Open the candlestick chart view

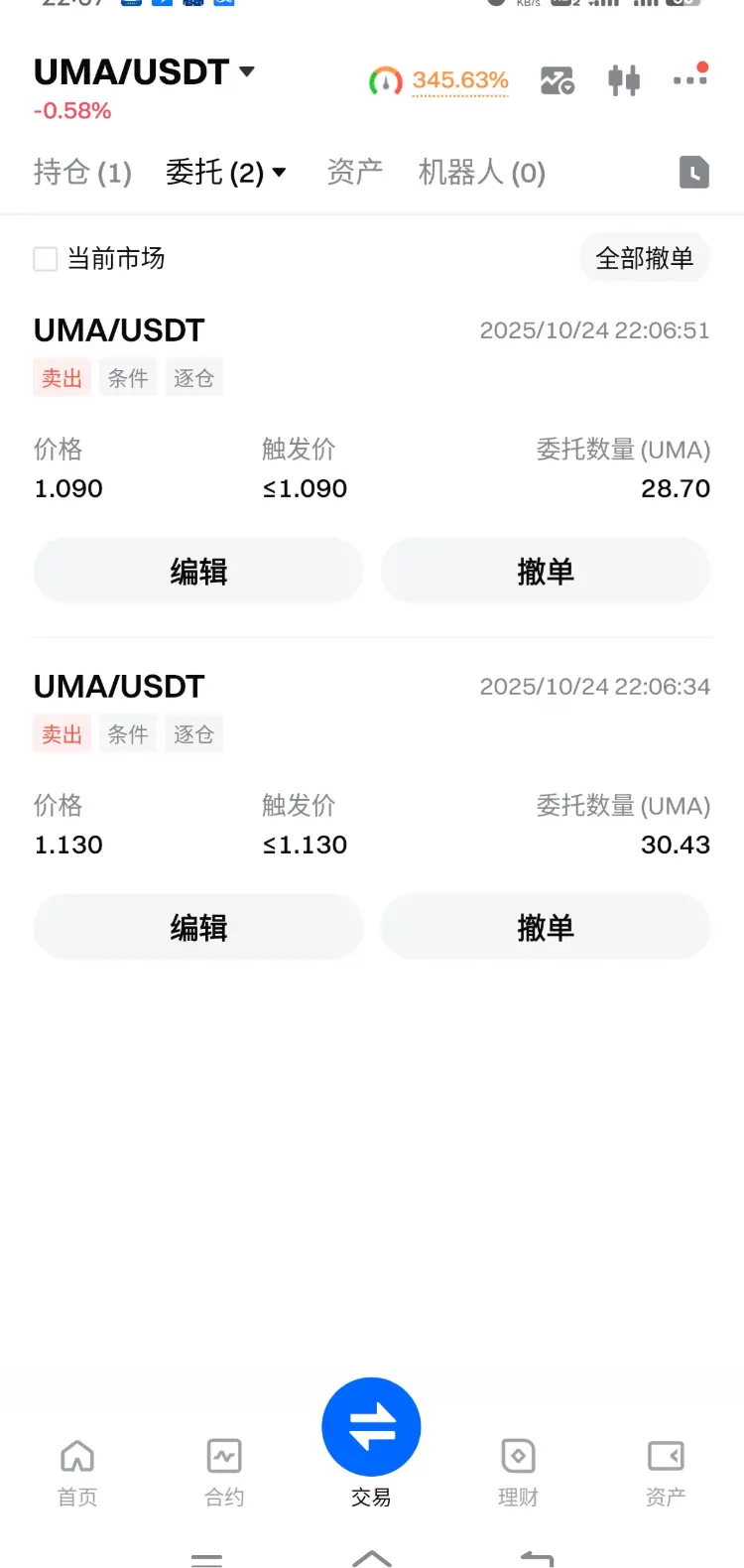tap(624, 80)
